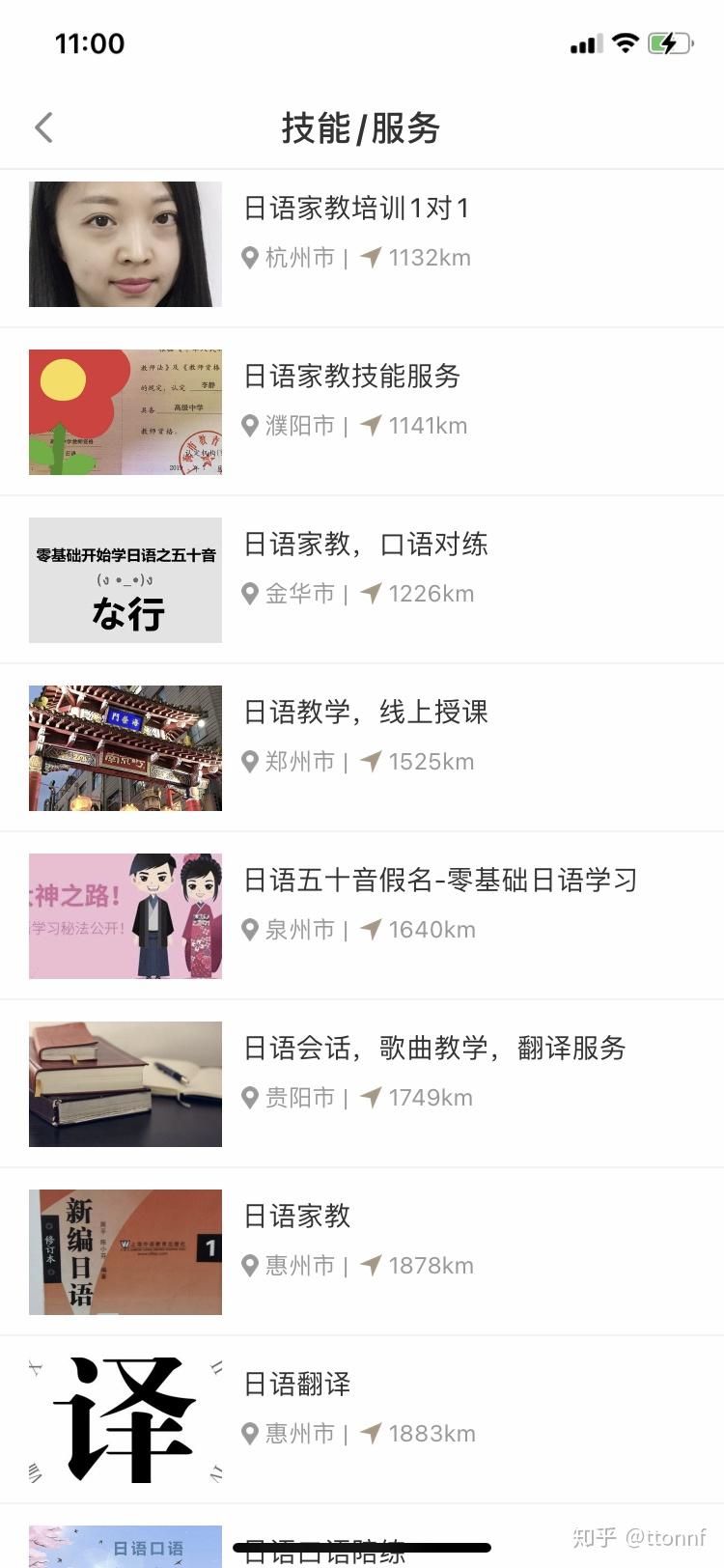Screen dimensions: 724x1568
Task: View the 日语教学，线上授课 listing
Action: click(x=365, y=713)
